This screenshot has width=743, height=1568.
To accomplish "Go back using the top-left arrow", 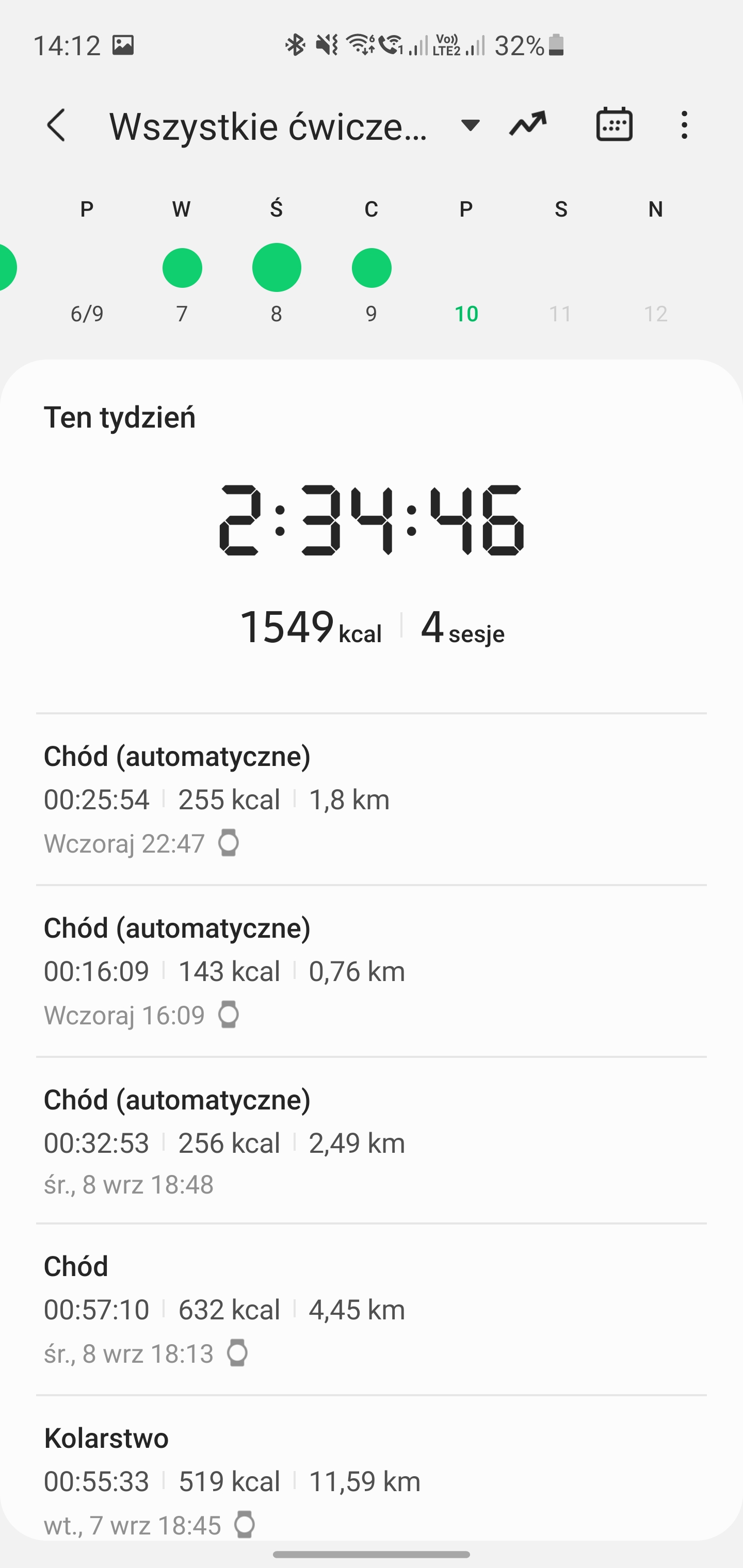I will 56,126.
